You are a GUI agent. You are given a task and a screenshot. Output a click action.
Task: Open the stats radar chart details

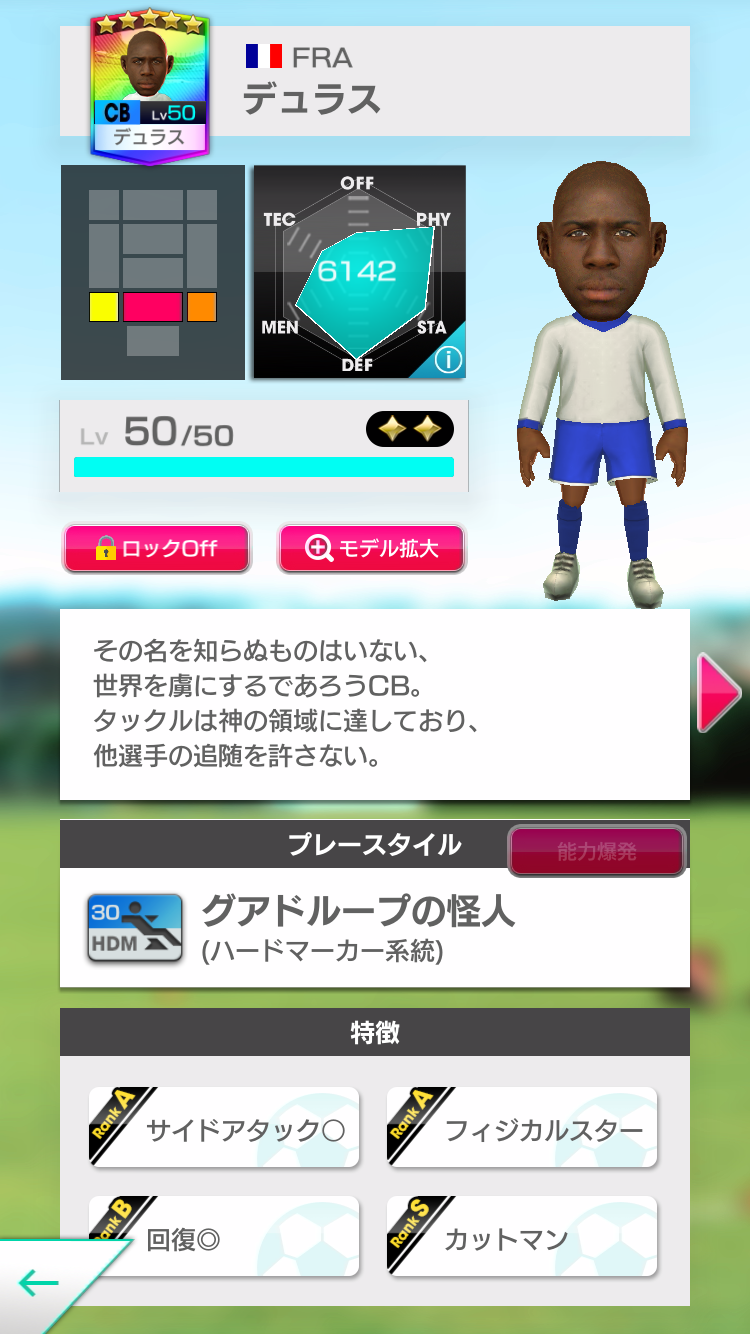pyautogui.click(x=357, y=271)
